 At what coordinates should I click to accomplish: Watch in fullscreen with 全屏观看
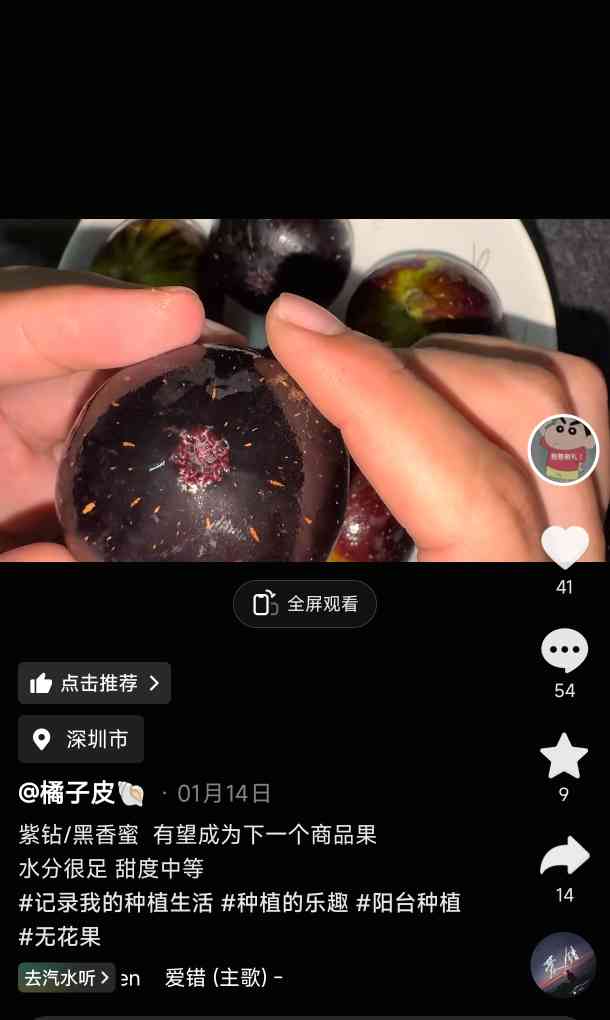pos(305,604)
